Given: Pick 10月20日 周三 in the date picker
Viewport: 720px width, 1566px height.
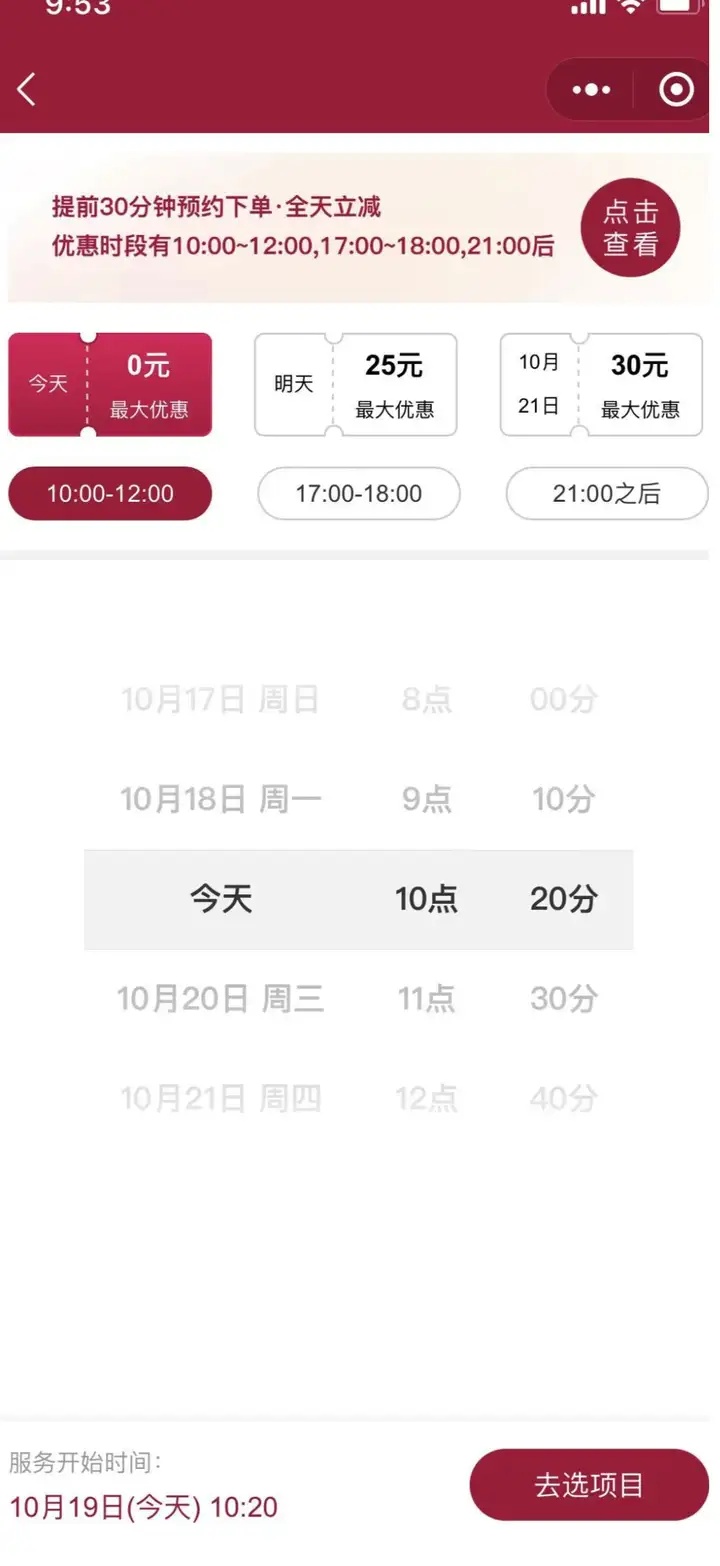Looking at the screenshot, I should 220,998.
